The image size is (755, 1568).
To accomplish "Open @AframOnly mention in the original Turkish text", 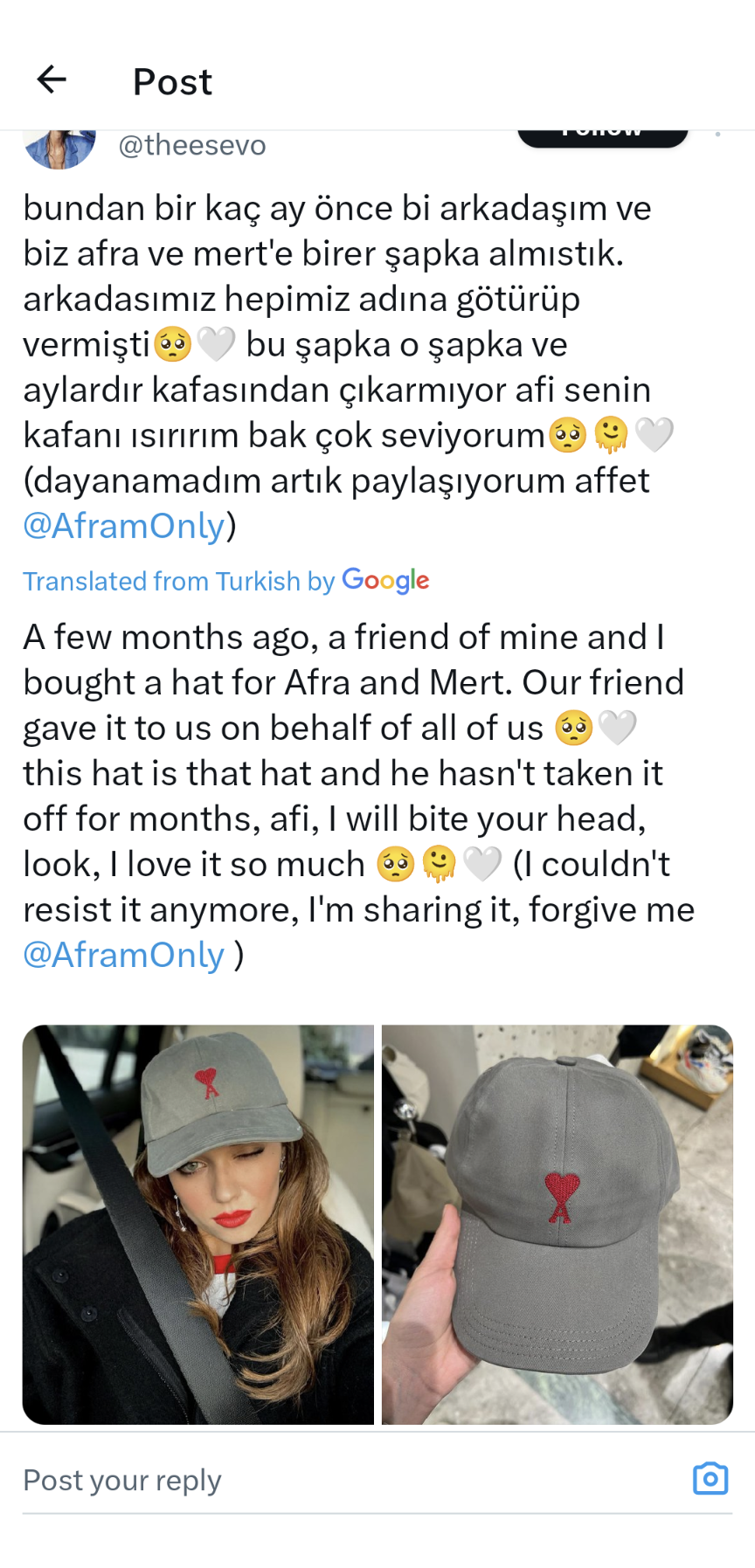I will [124, 526].
